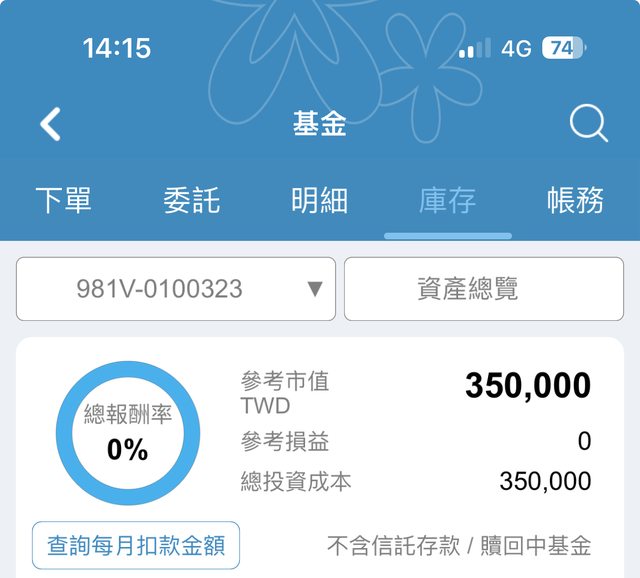The image size is (640, 578).
Task: Switch to the 帳務 tab
Action: tap(575, 200)
